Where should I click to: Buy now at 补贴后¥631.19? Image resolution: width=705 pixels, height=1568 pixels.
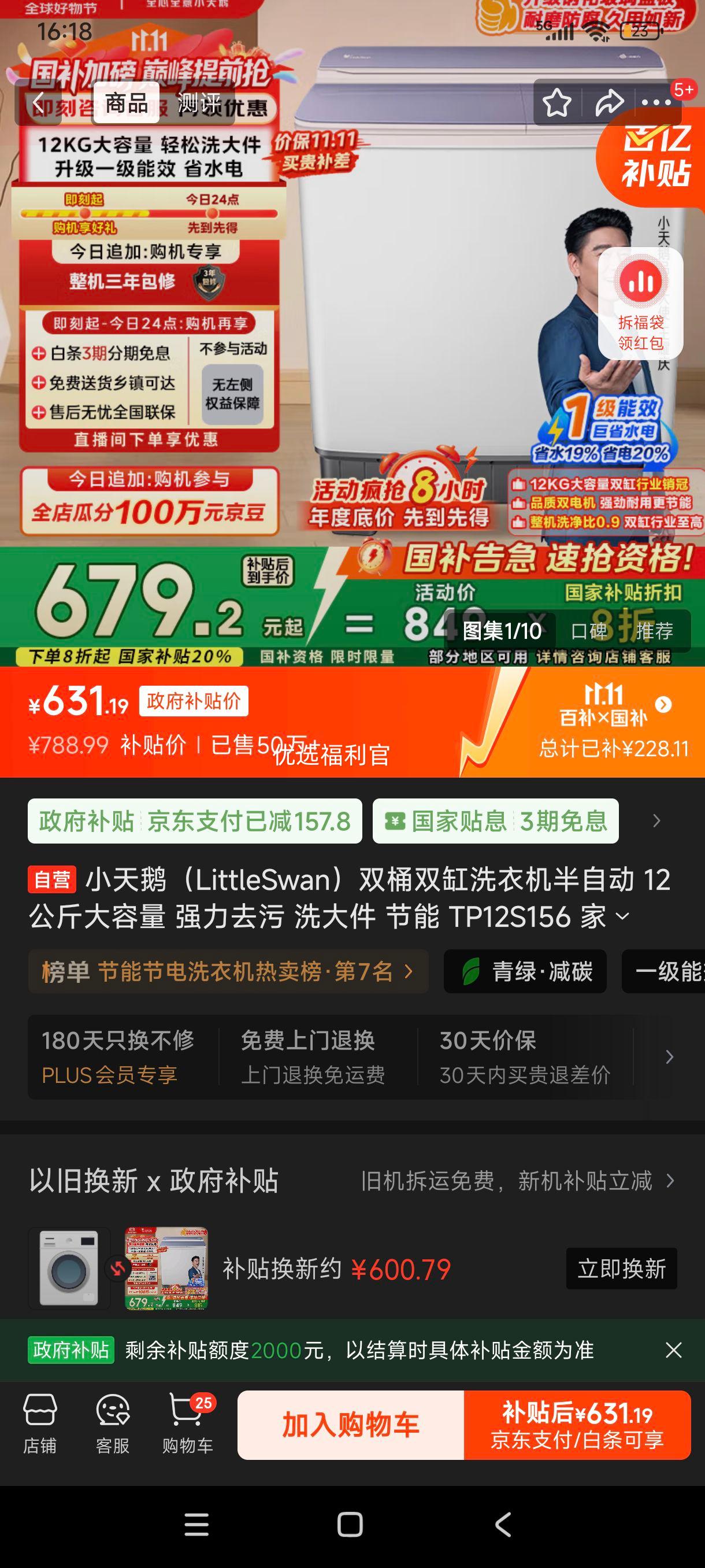pyautogui.click(x=577, y=1425)
